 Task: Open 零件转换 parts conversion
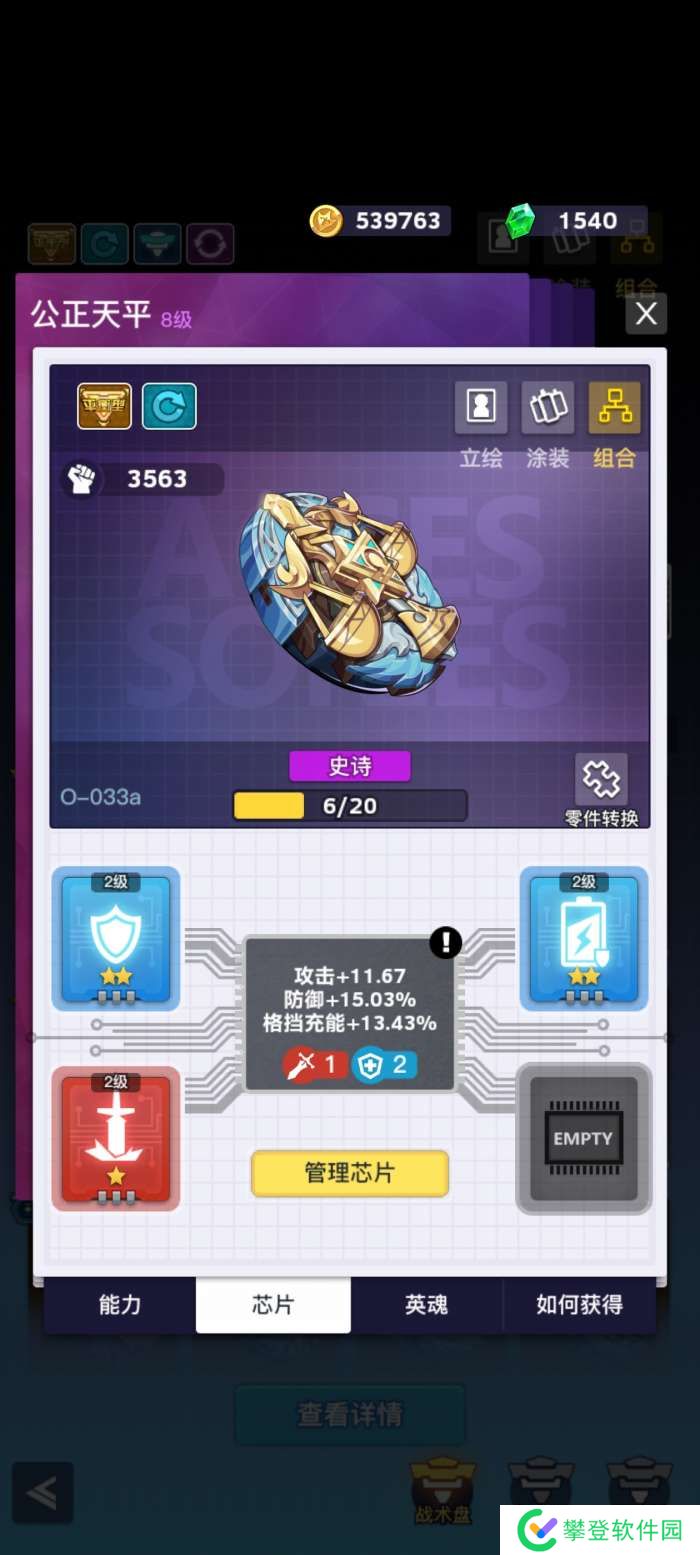(x=601, y=780)
